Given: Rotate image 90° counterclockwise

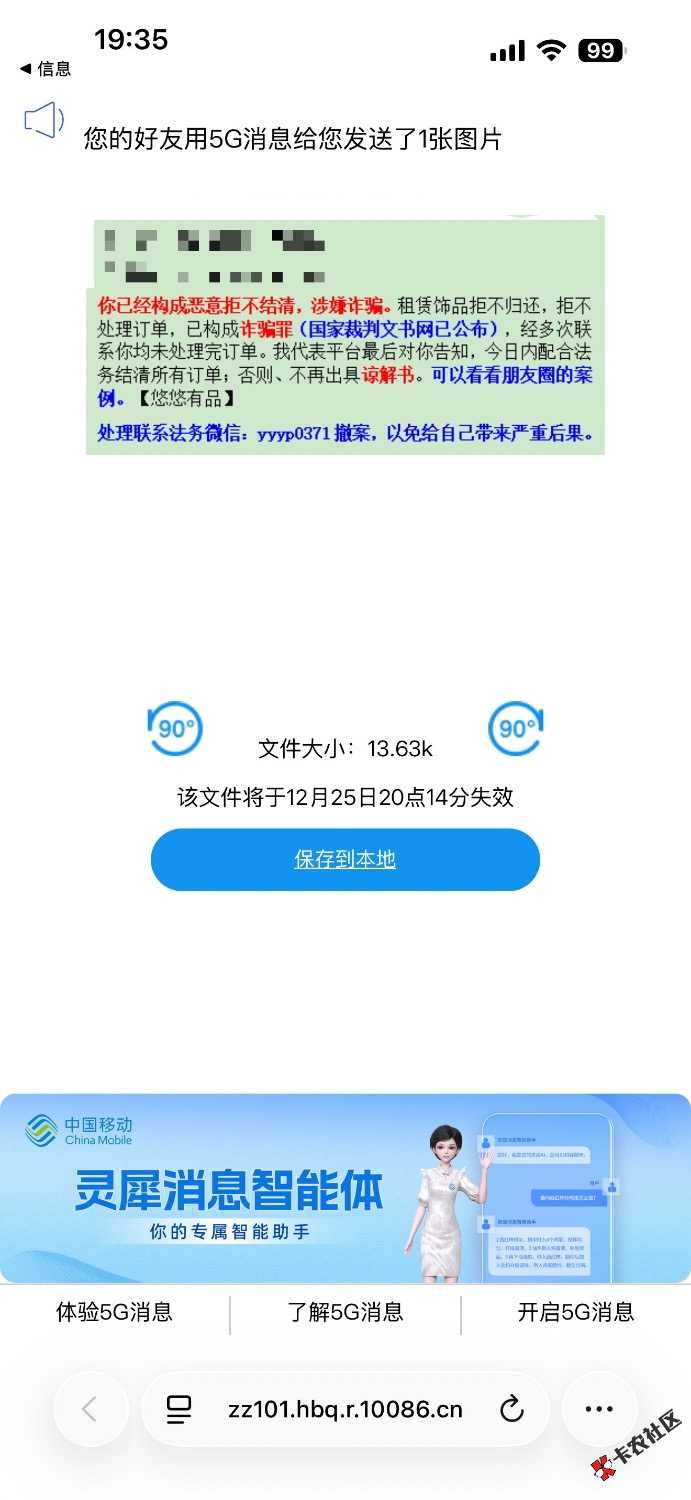Looking at the screenshot, I should coord(175,728).
